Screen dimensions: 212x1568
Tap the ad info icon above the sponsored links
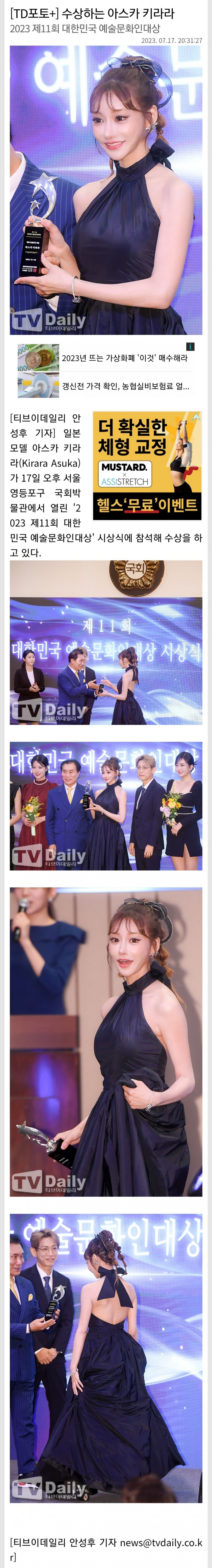(190, 346)
